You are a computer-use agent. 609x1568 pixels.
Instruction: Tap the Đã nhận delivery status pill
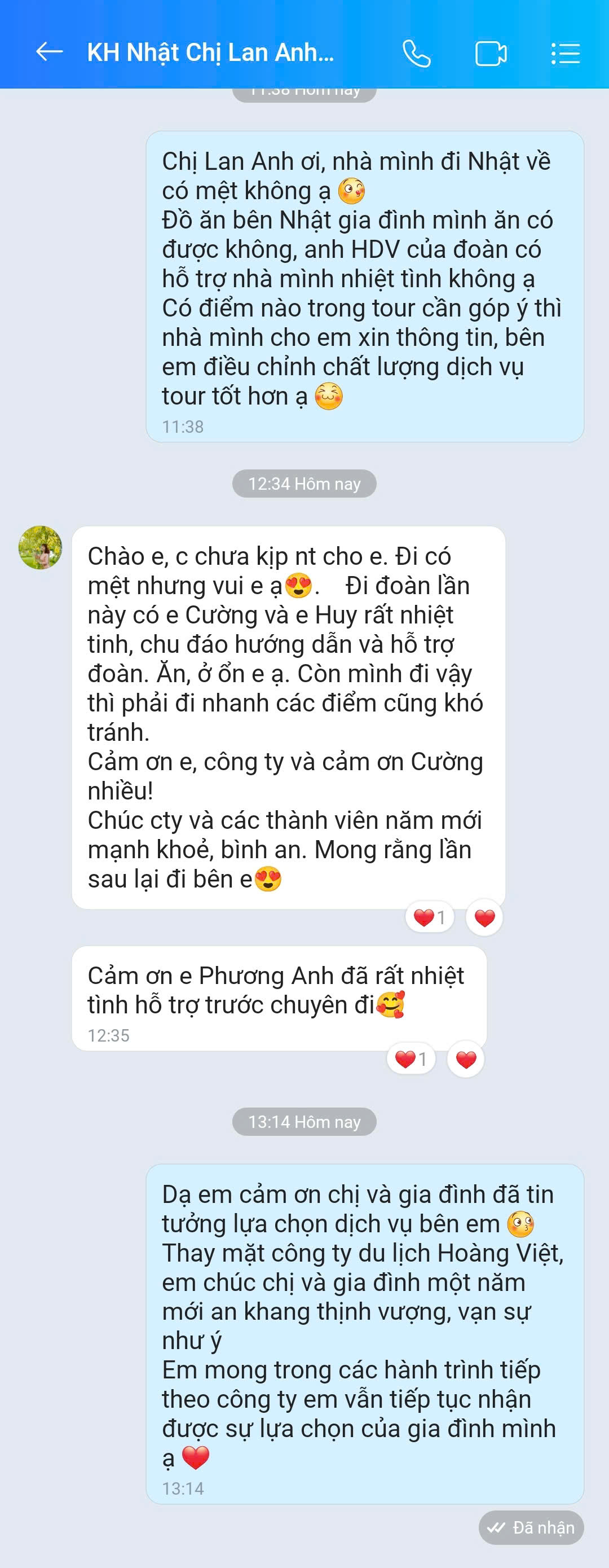[x=531, y=1527]
